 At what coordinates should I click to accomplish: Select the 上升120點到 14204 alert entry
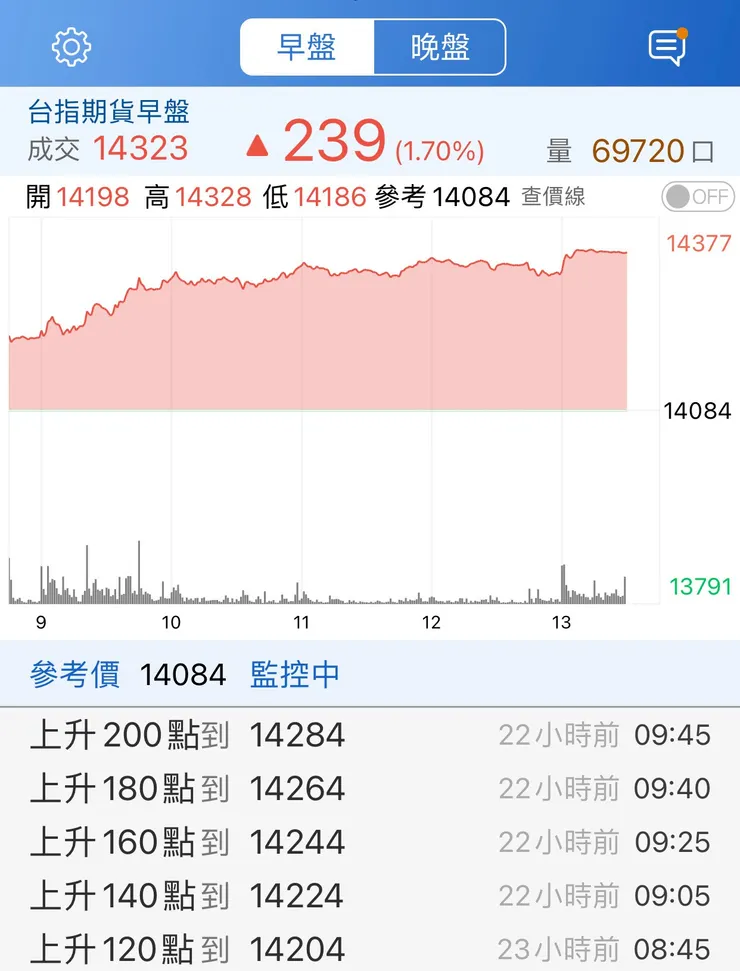tap(185, 948)
